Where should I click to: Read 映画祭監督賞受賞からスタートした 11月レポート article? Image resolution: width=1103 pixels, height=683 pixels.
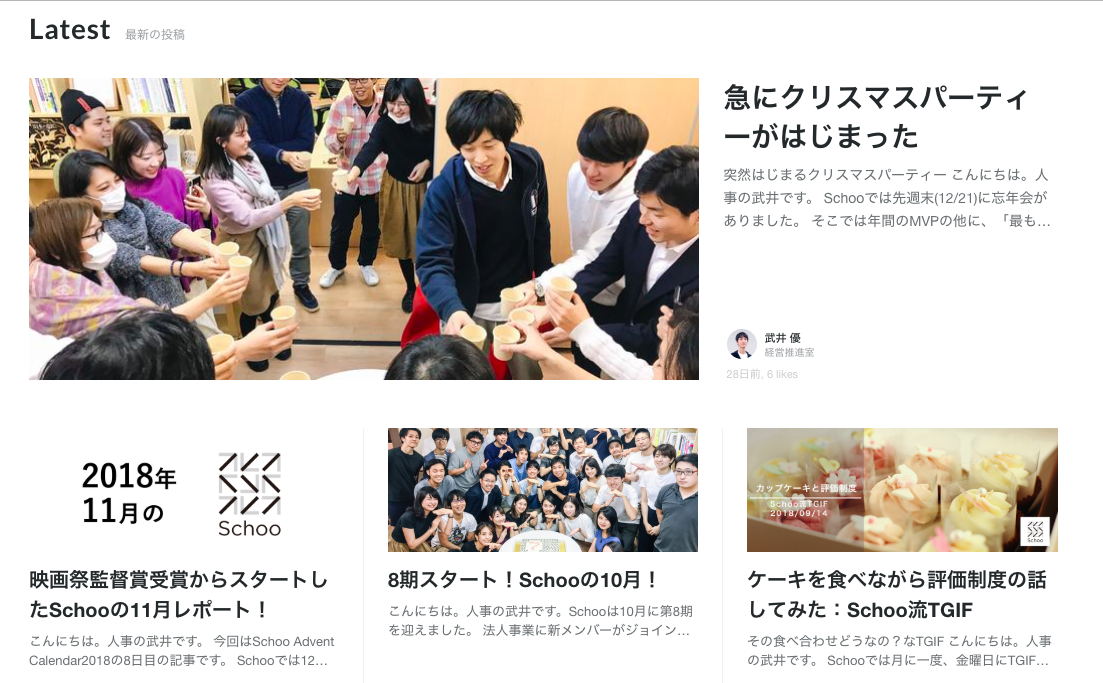pyautogui.click(x=179, y=594)
